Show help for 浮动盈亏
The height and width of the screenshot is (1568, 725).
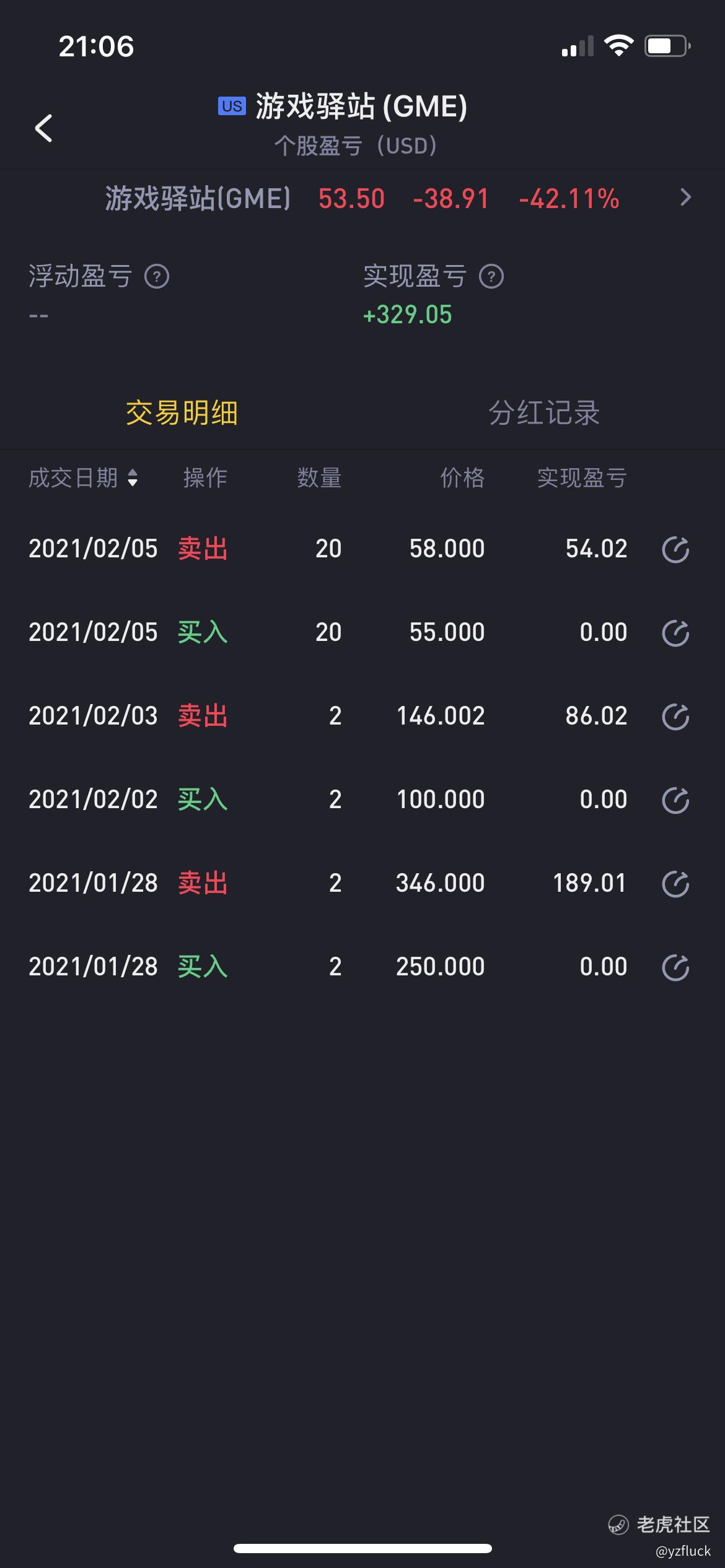click(157, 276)
